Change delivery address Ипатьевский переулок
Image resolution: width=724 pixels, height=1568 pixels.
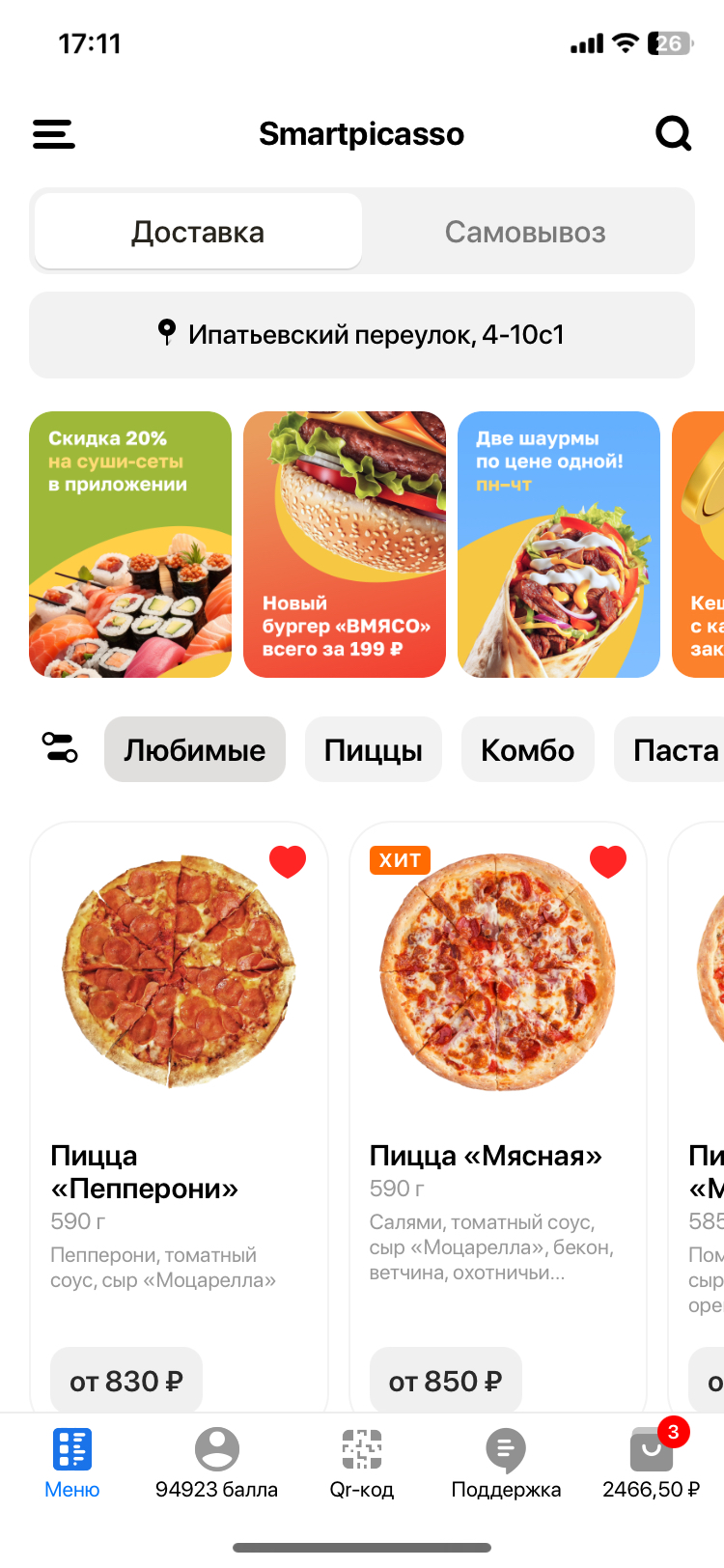362,335
